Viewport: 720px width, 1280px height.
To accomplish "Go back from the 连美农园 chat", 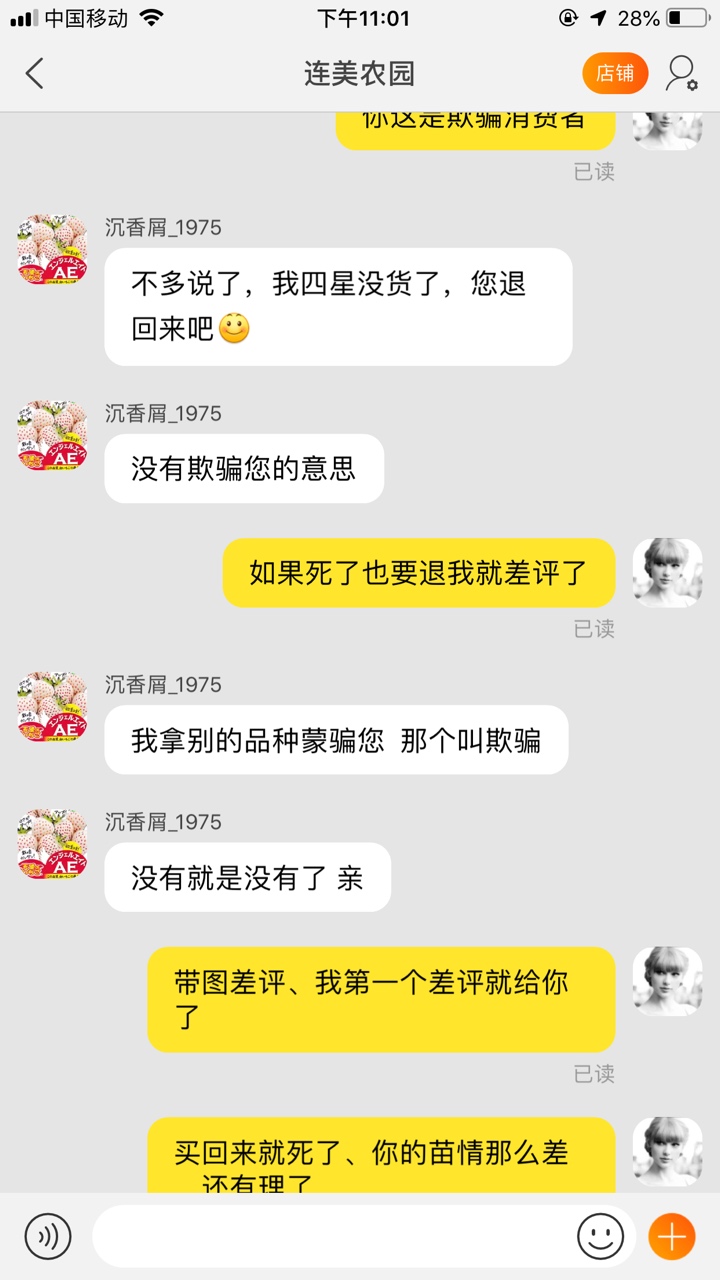I will (35, 73).
